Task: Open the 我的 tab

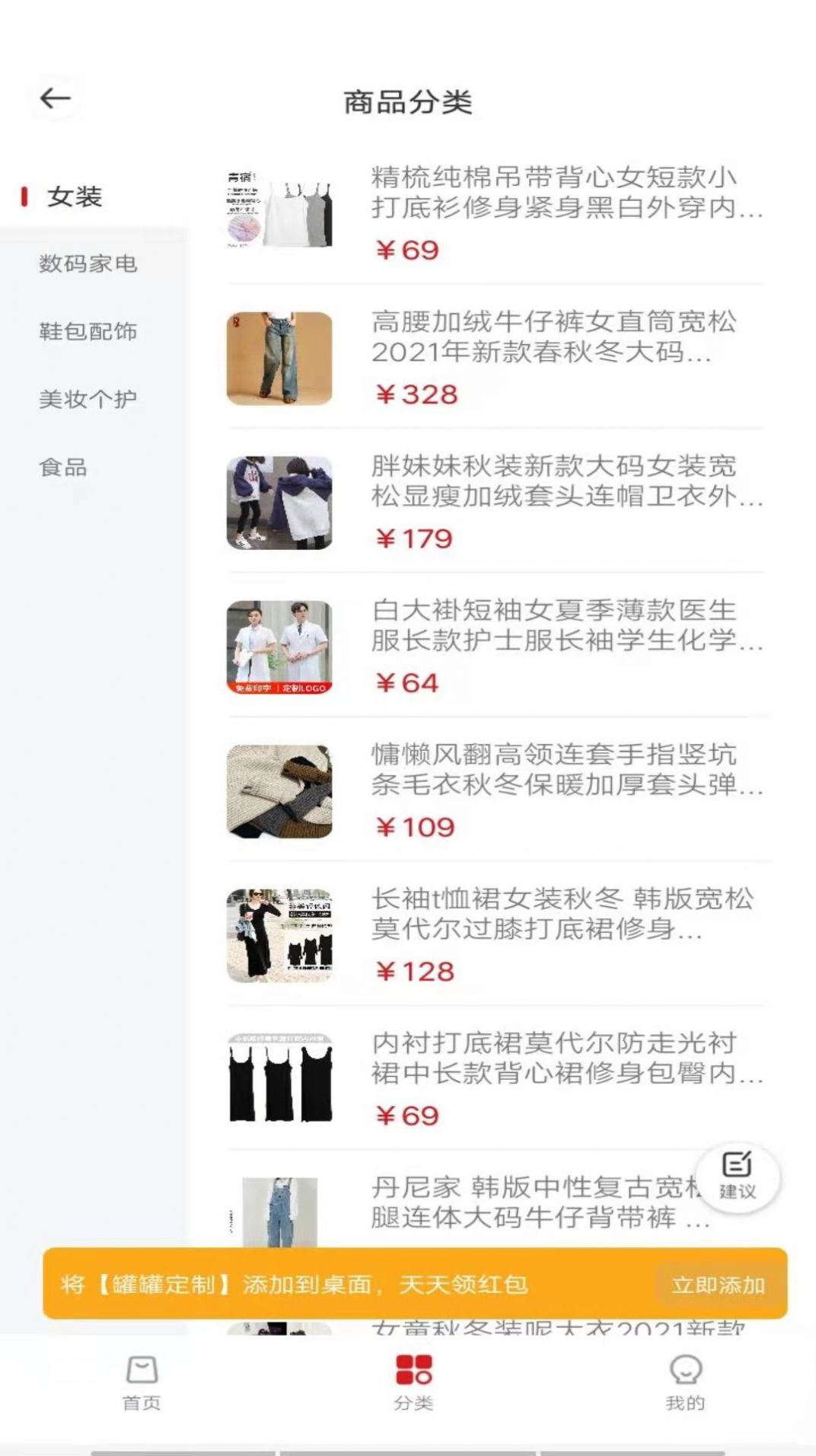Action: click(685, 1382)
